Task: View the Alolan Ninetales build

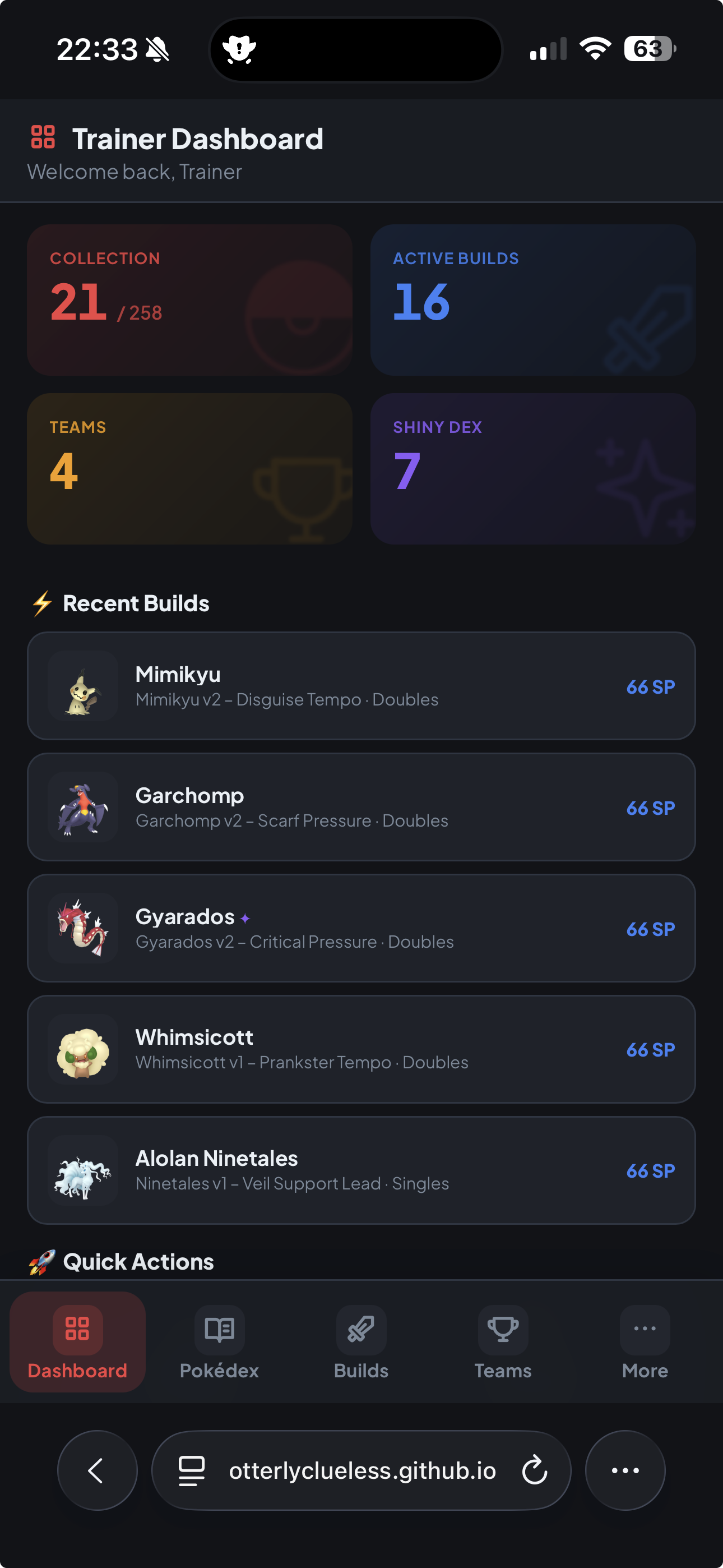Action: [x=361, y=1170]
